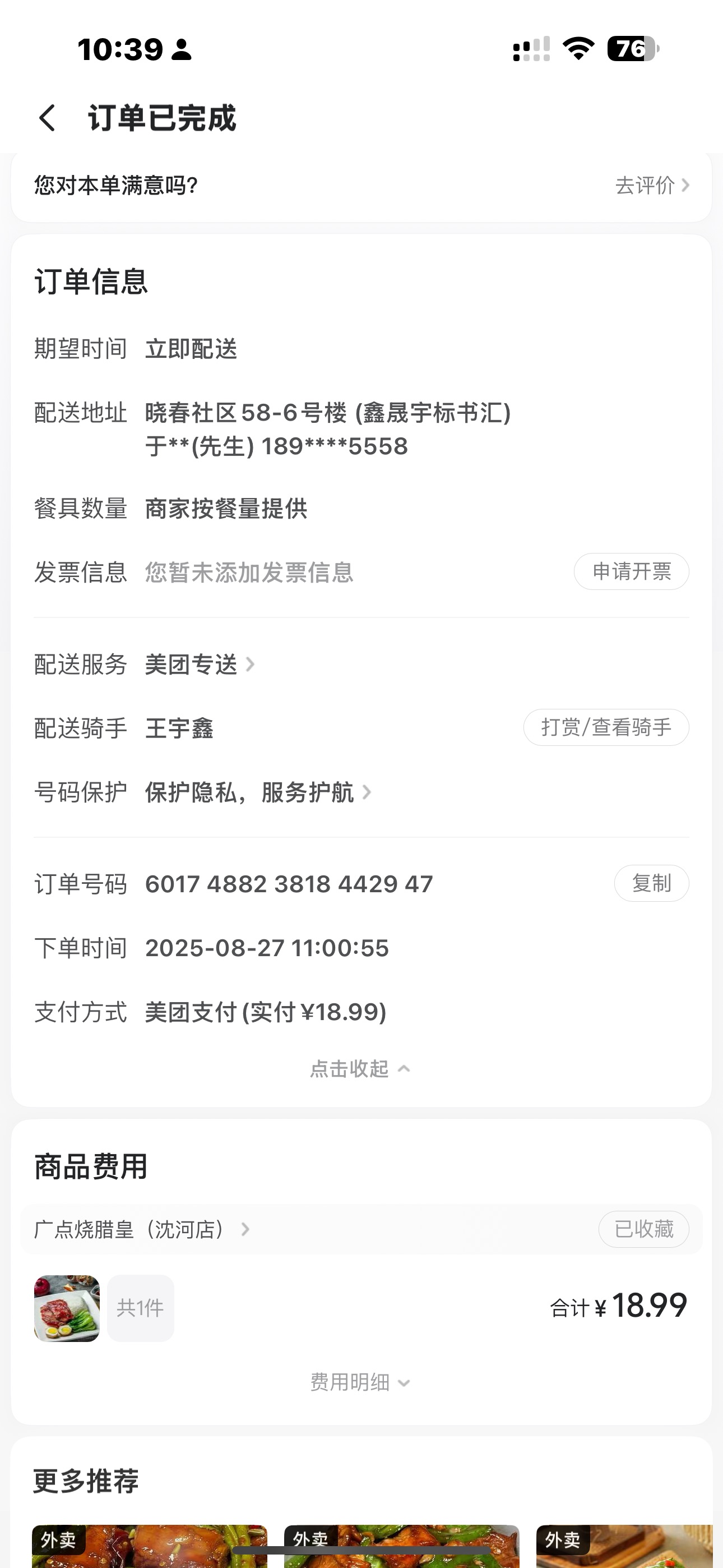Copy the order number with 复制

tap(651, 883)
